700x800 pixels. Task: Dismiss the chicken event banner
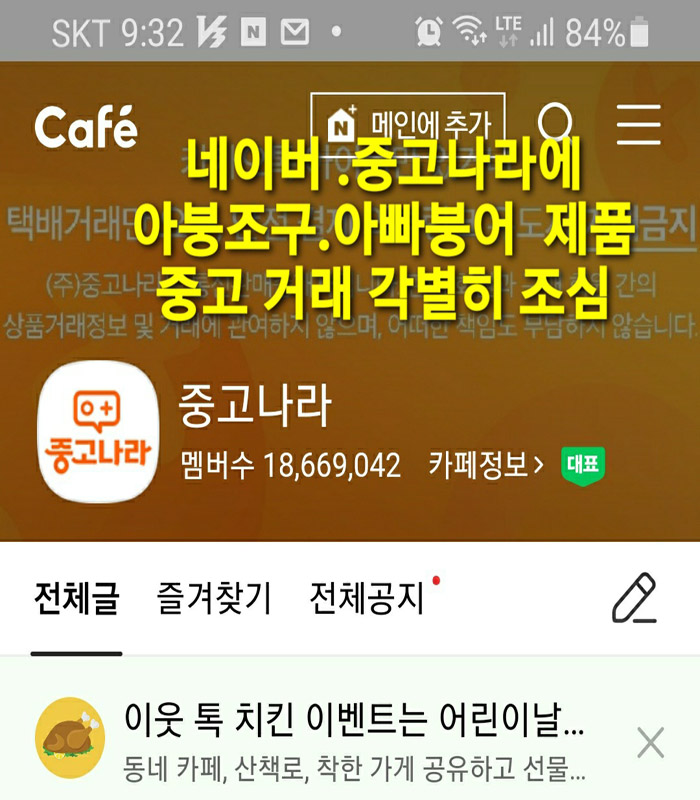[x=651, y=742]
